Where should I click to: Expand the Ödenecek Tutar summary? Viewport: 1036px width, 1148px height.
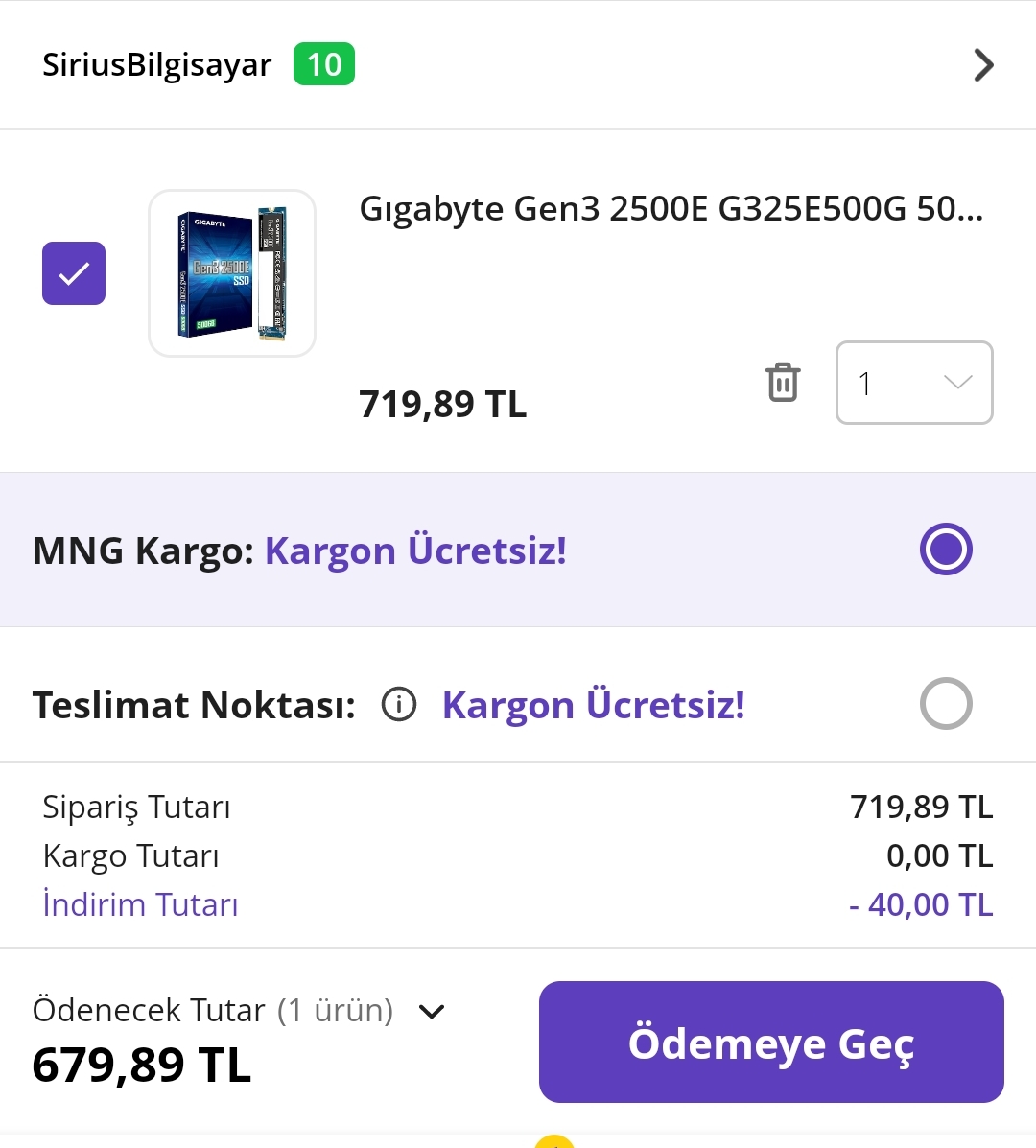pos(433,1011)
